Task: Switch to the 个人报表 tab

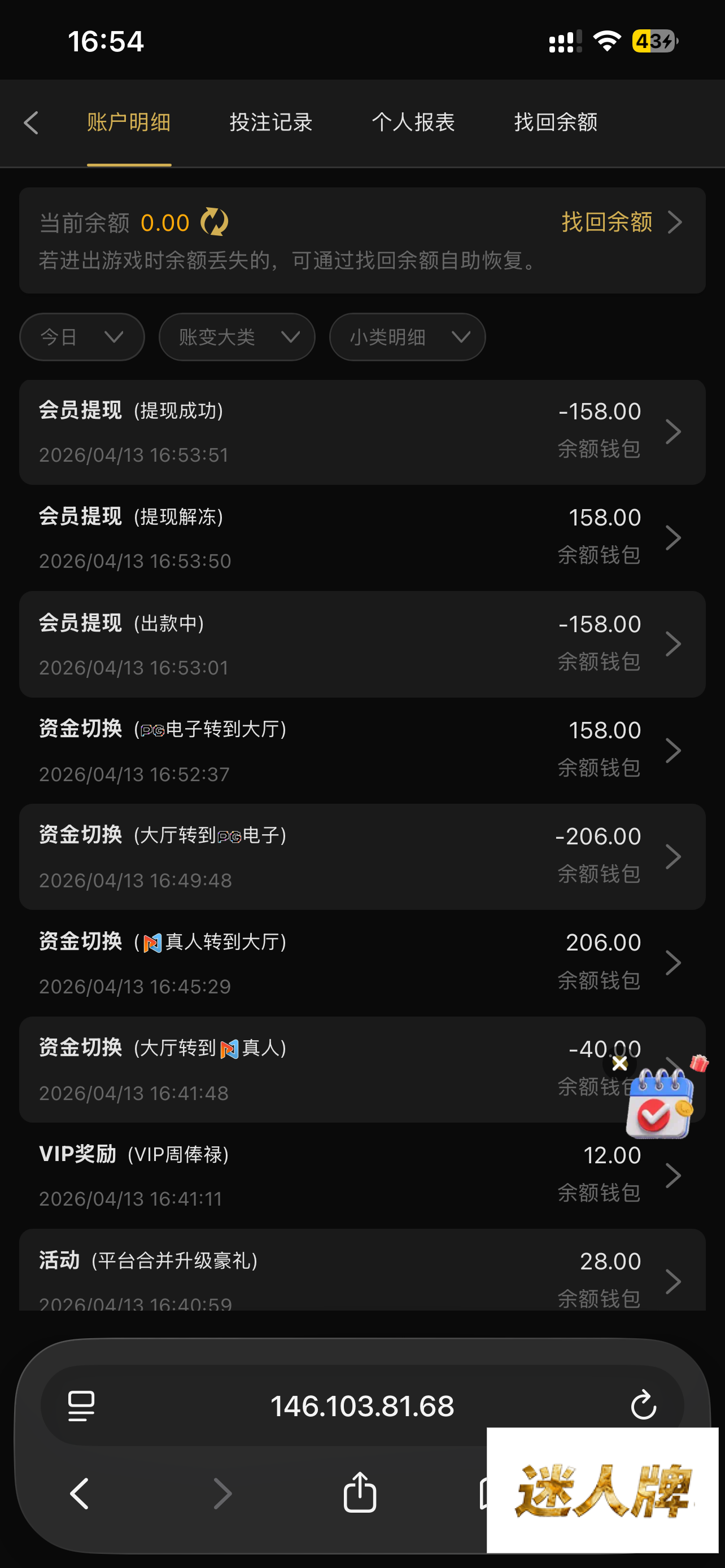Action: pyautogui.click(x=413, y=123)
